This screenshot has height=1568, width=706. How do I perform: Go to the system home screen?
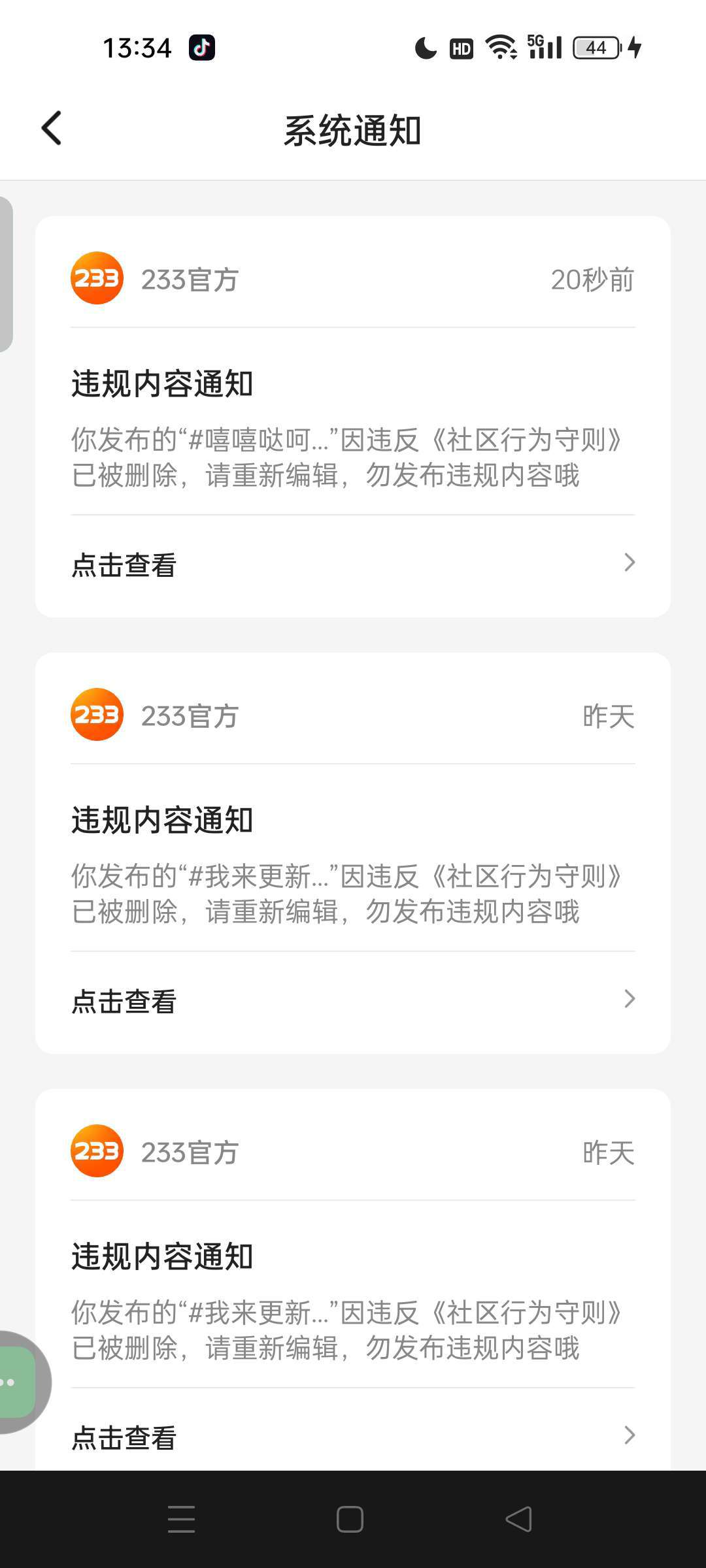tap(350, 1519)
